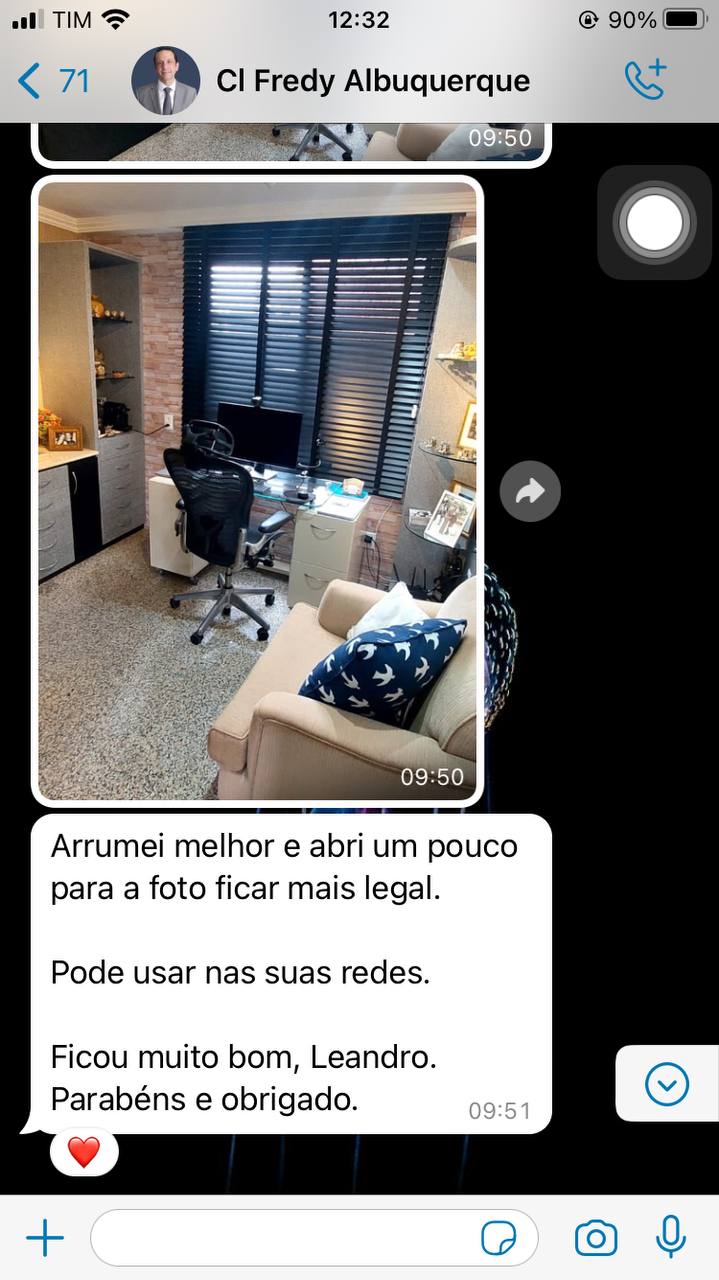The height and width of the screenshot is (1280, 719).
Task: Tap the AssistiveTouch floating button
Action: [x=654, y=222]
